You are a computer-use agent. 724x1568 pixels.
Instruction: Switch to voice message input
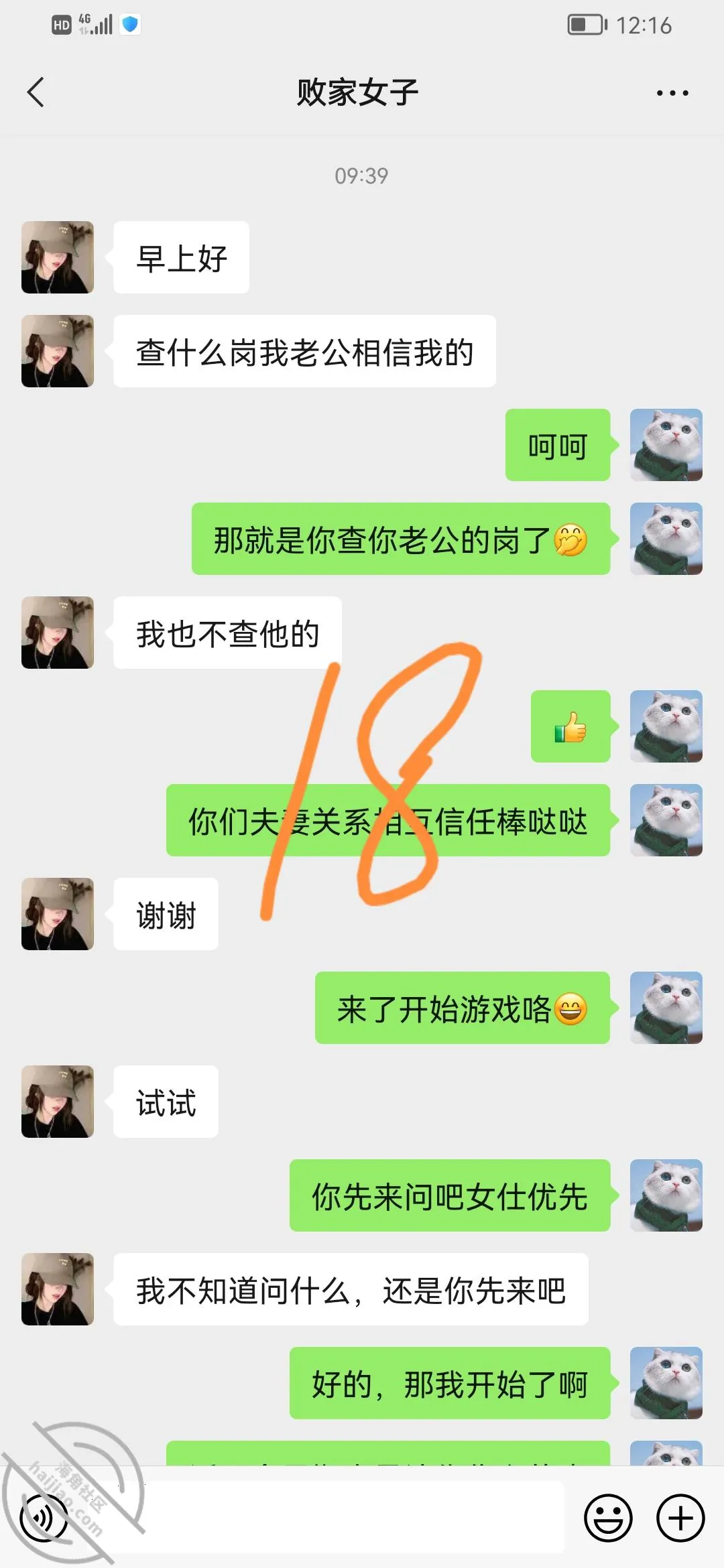pos(44,1518)
